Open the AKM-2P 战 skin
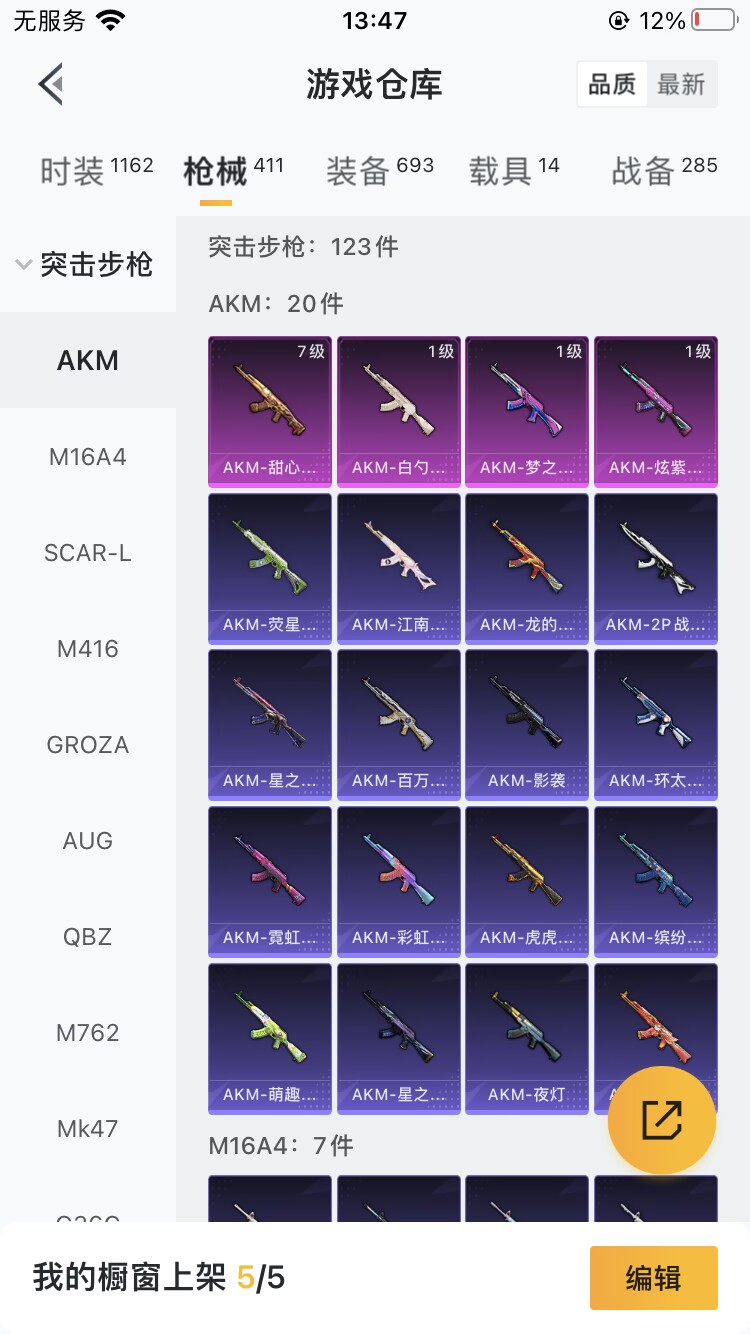Viewport: 750px width, 1334px height. click(x=656, y=568)
